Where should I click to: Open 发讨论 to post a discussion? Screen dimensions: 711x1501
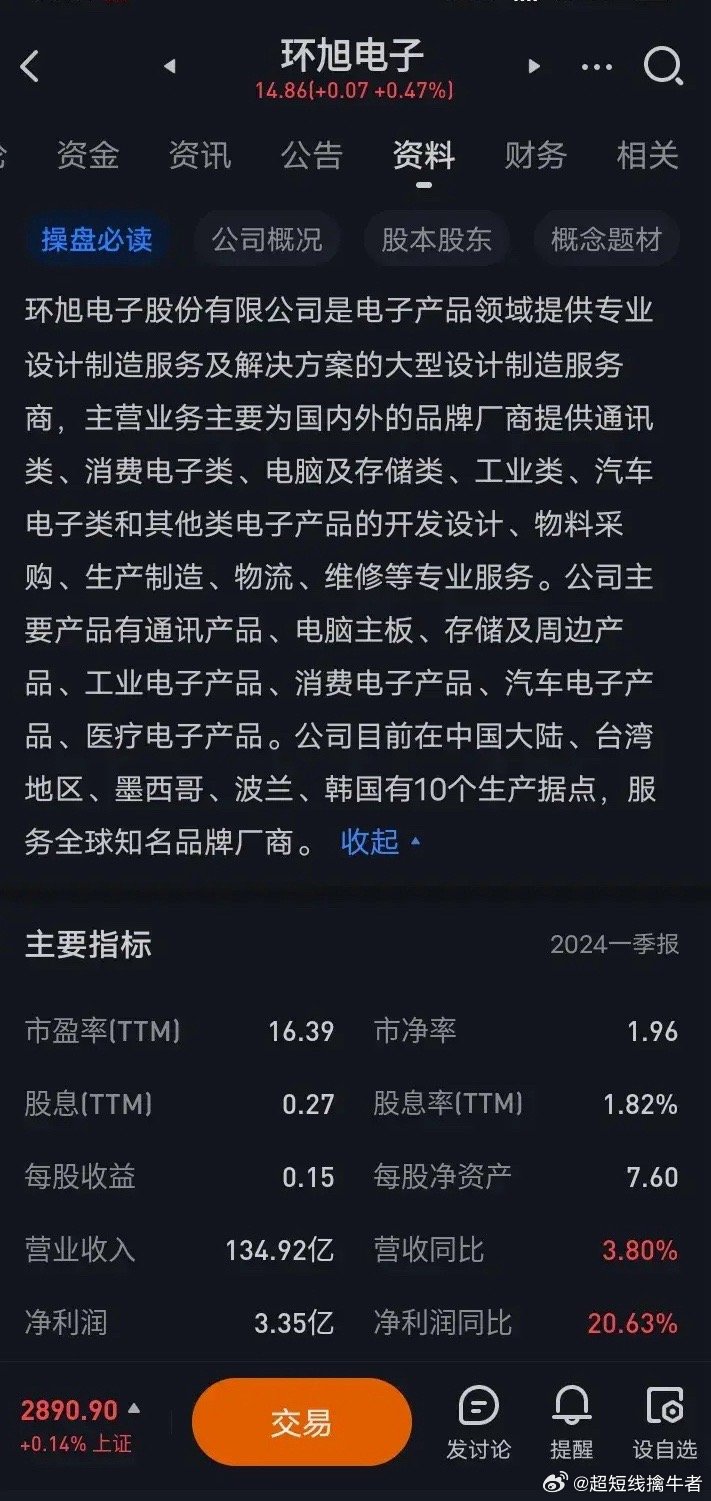[x=478, y=1422]
